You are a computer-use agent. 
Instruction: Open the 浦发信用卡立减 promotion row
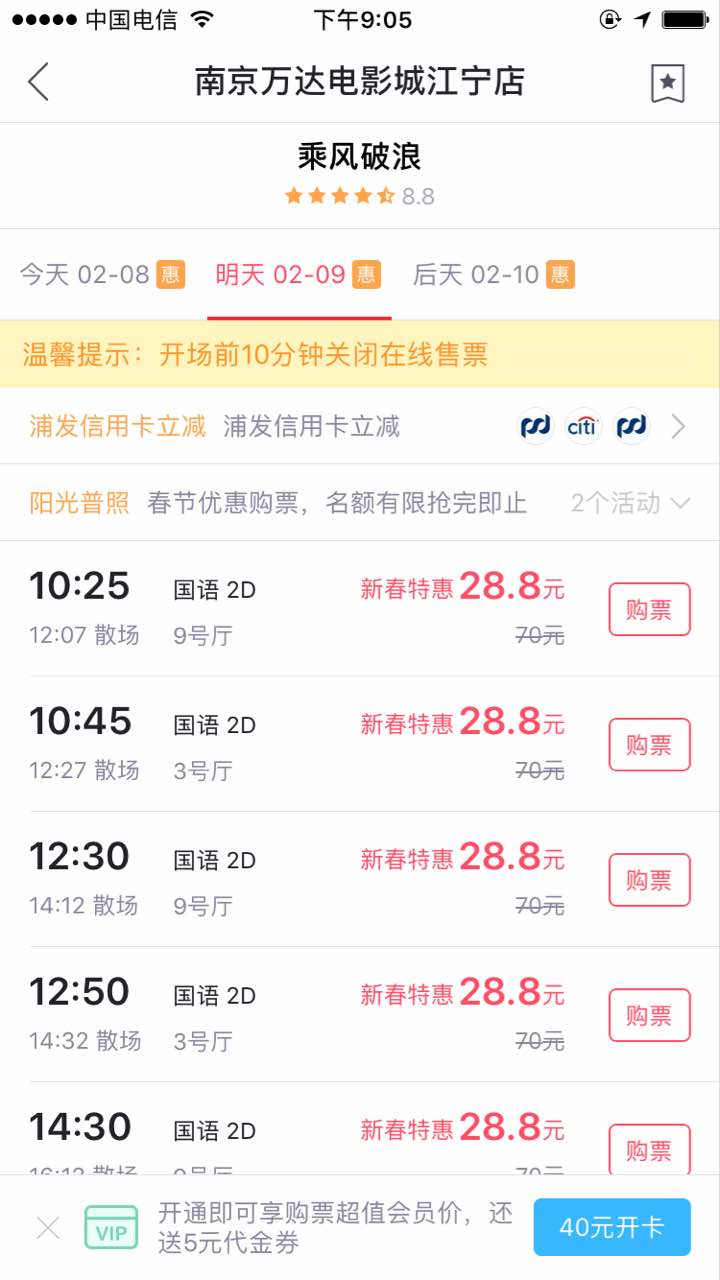[x=360, y=427]
